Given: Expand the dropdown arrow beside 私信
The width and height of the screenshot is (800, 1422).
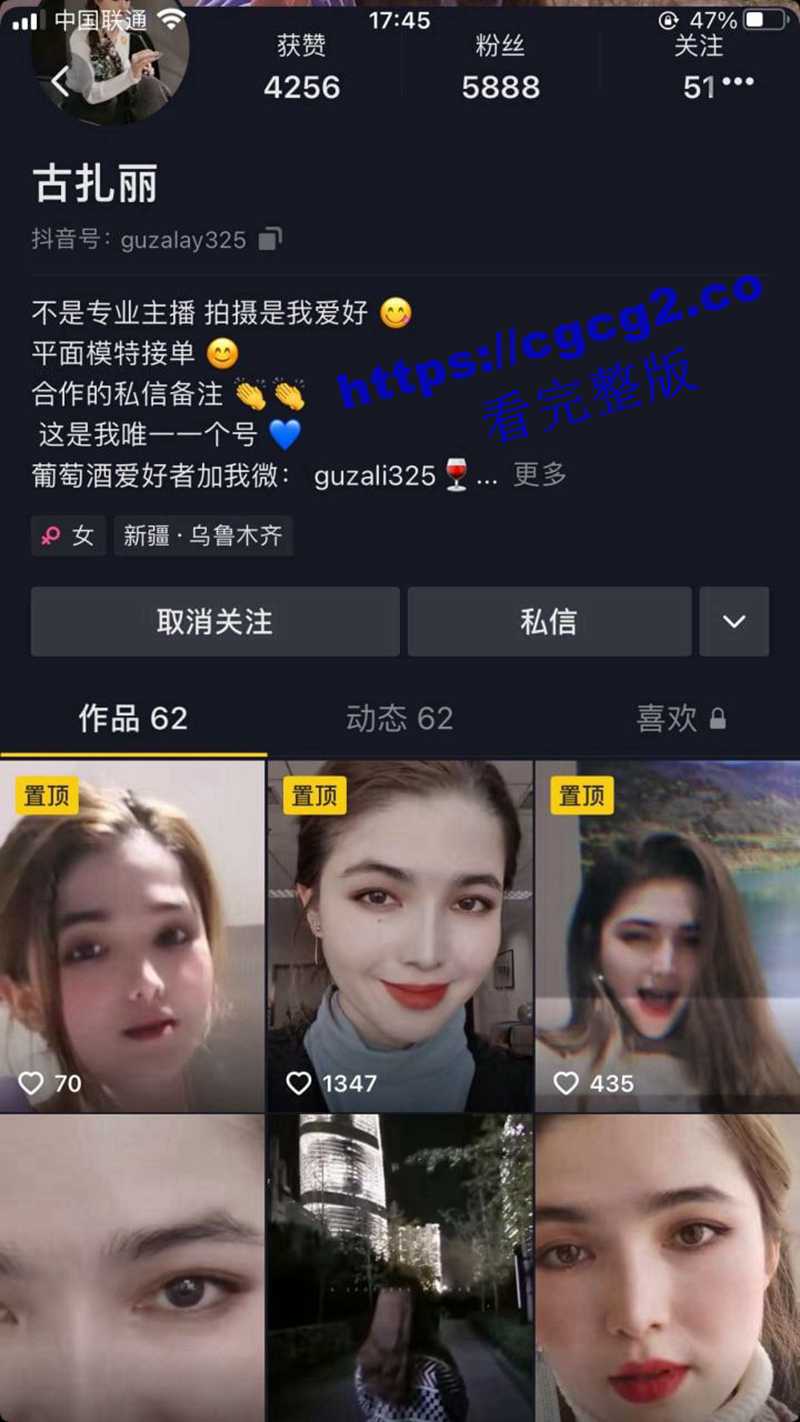Looking at the screenshot, I should coord(734,621).
